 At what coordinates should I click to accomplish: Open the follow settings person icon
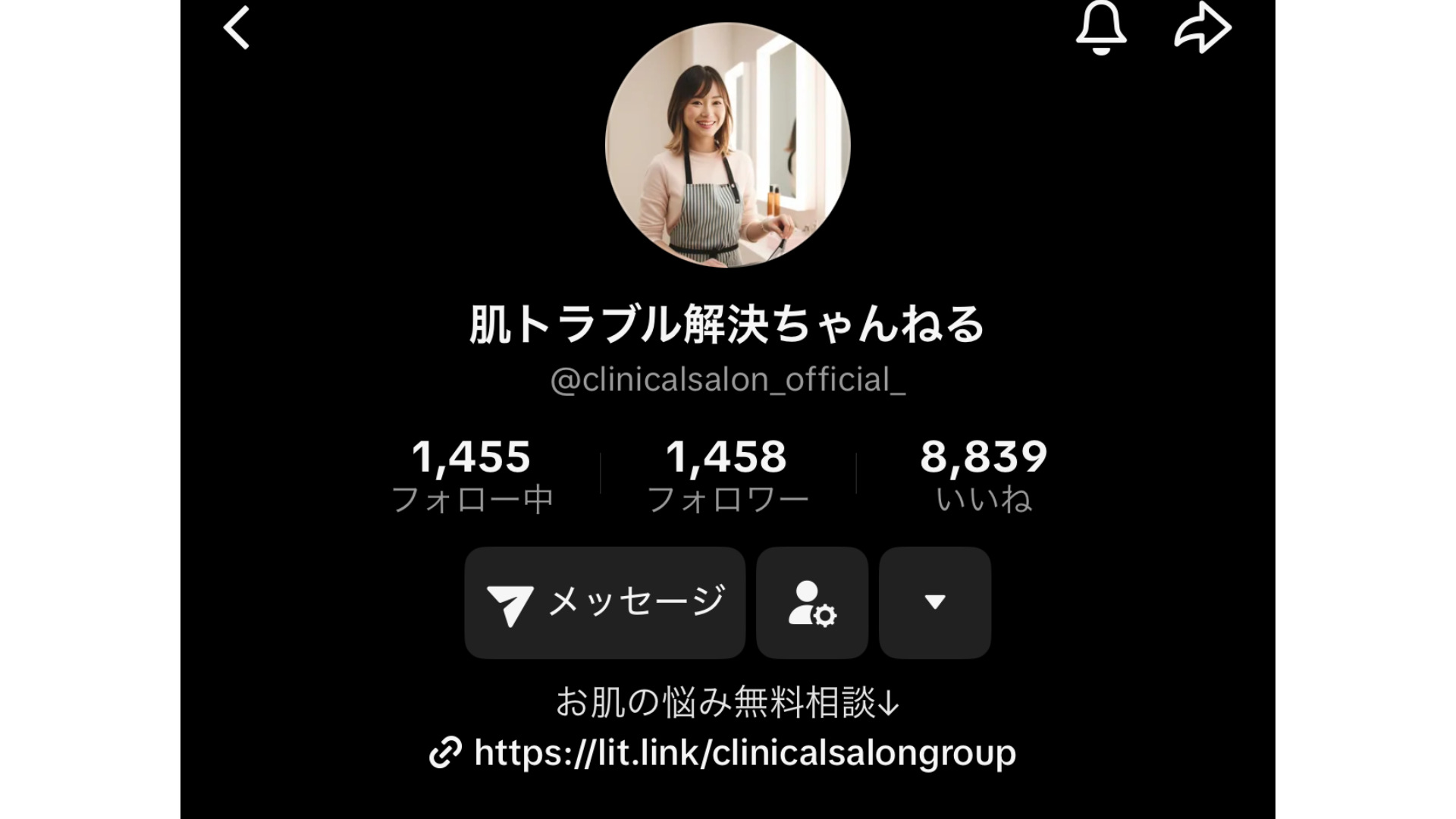pyautogui.click(x=812, y=603)
